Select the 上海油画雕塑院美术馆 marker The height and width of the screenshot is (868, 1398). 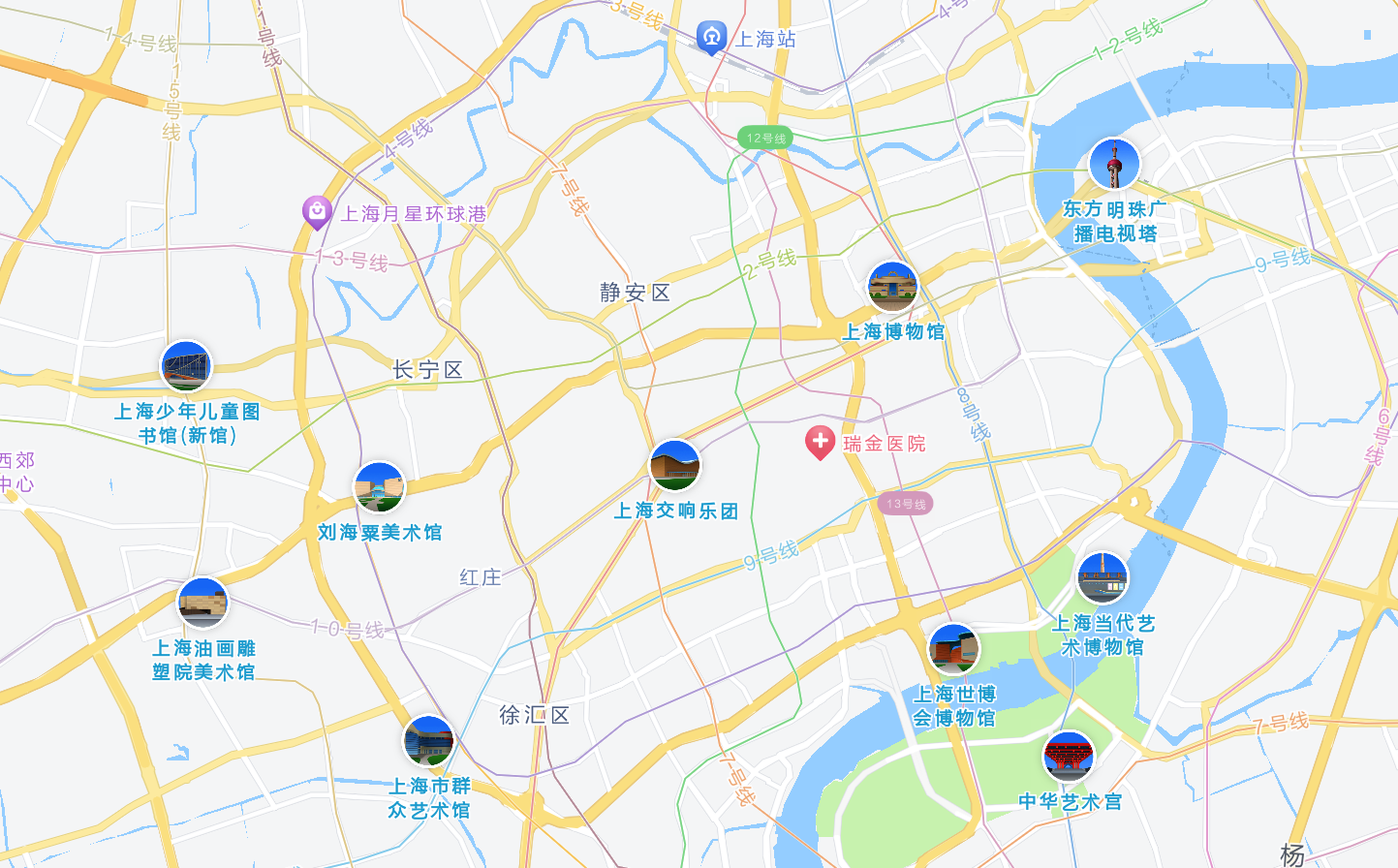point(202,603)
